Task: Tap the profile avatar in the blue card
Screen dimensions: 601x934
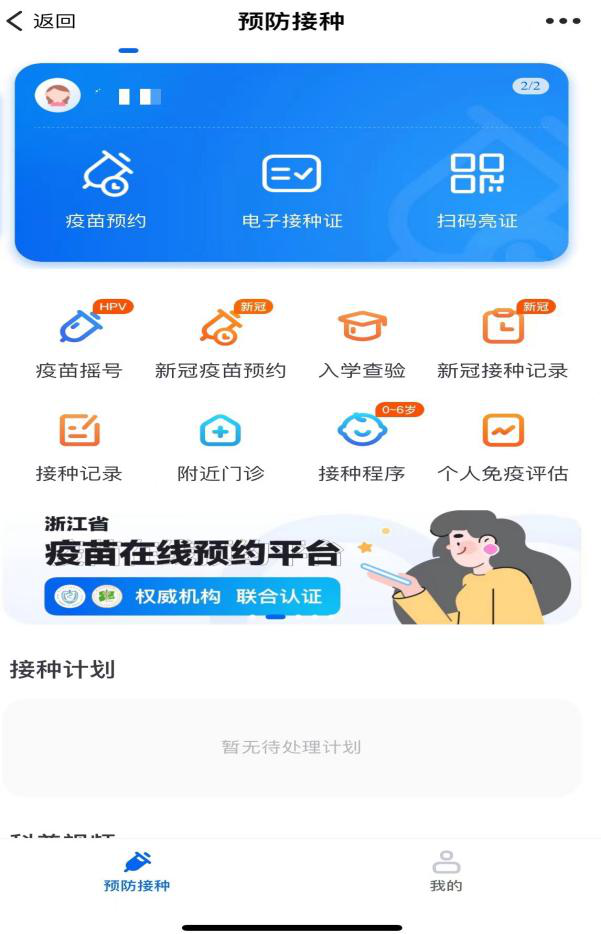Action: click(x=57, y=96)
